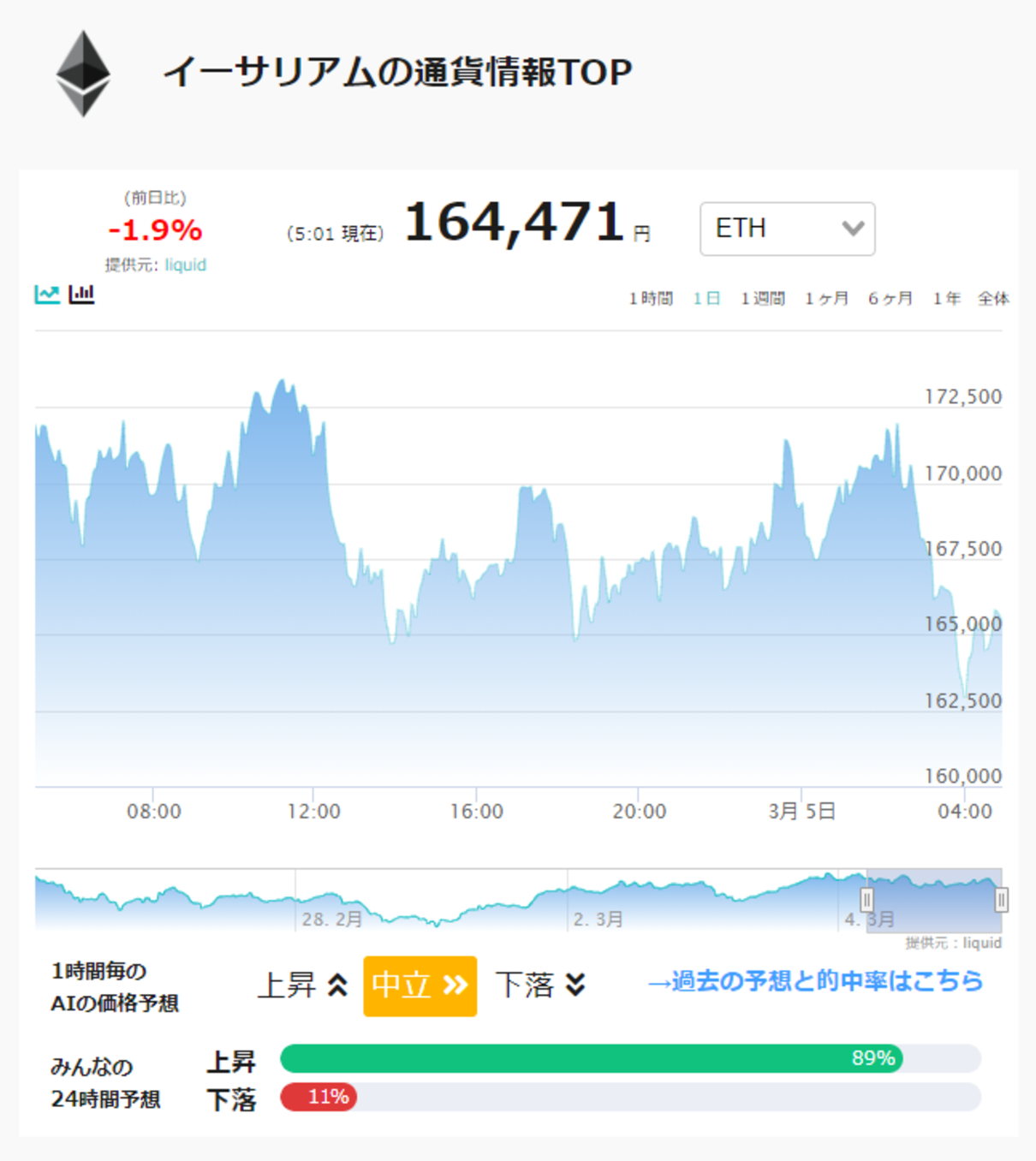
Task: Select the 1時間 time range
Action: click(x=651, y=298)
